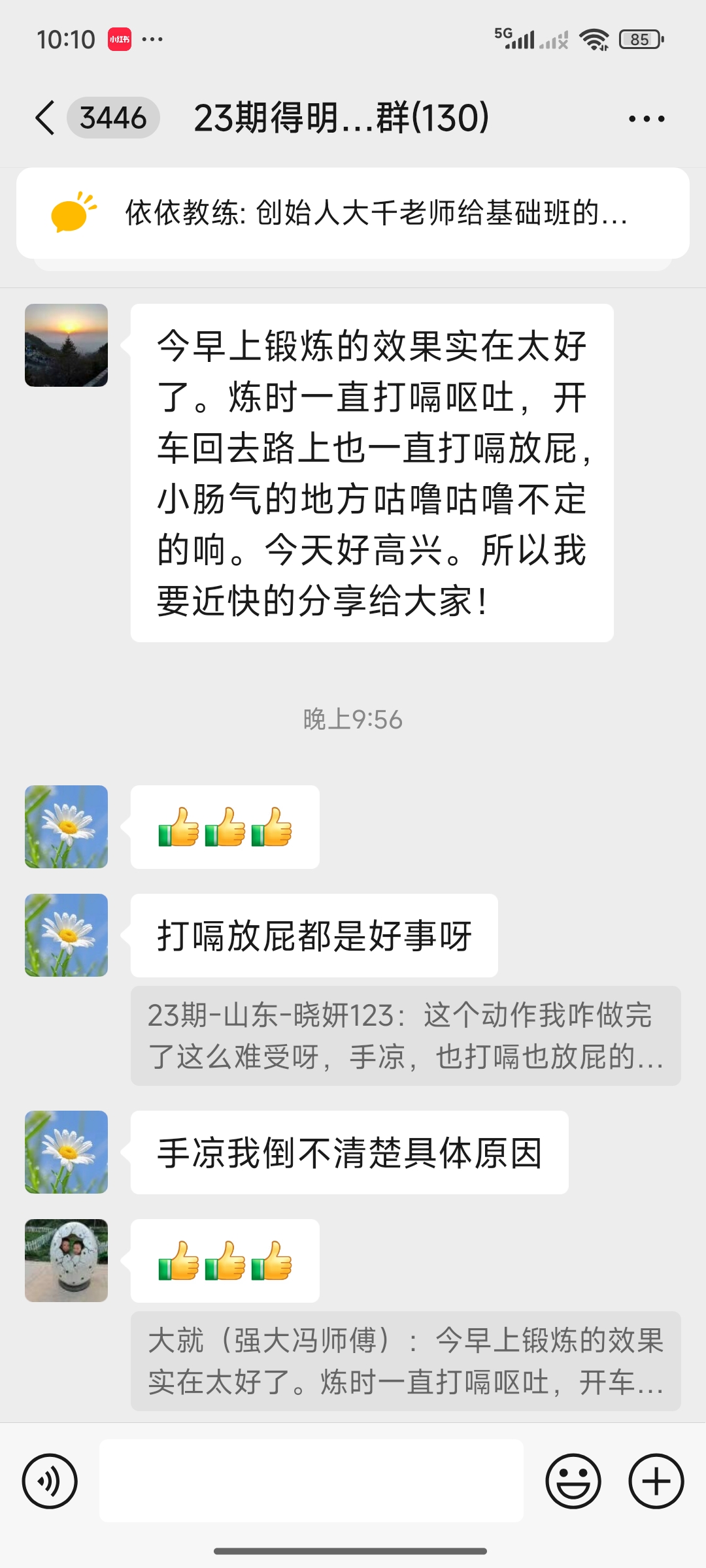This screenshot has width=706, height=1568.
Task: Switch to voice message input
Action: [50, 1481]
